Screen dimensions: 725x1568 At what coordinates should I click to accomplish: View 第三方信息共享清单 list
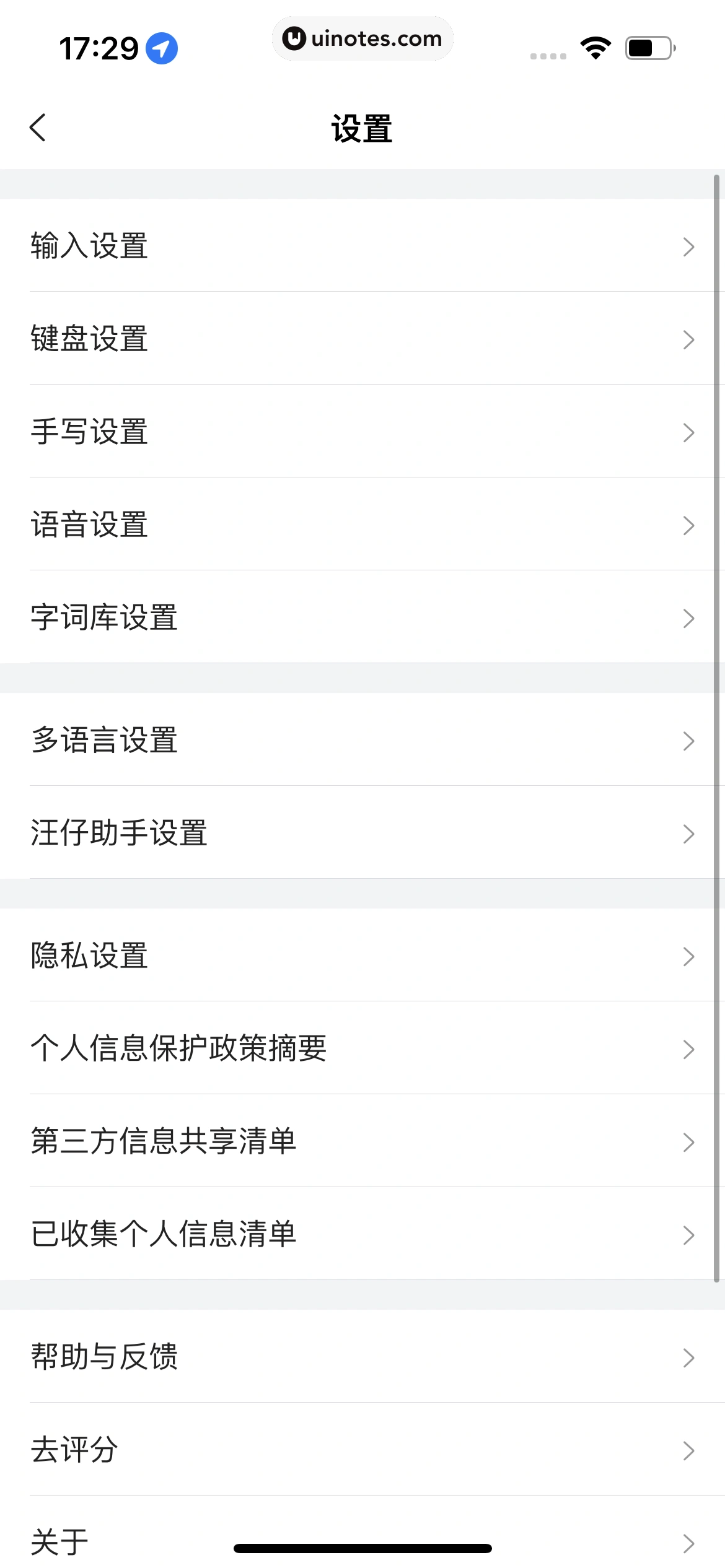coord(248,1142)
